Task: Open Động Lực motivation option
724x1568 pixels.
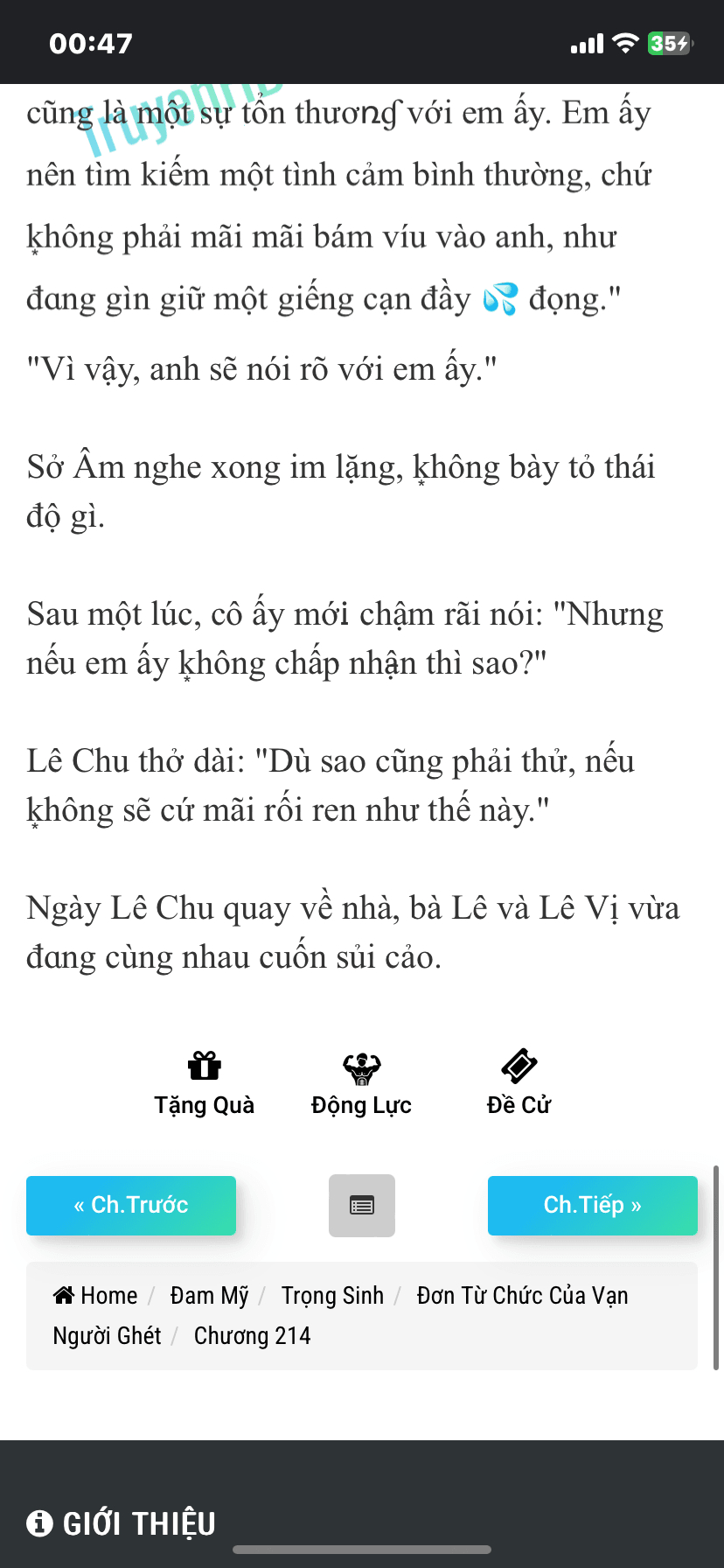Action: (x=361, y=1084)
